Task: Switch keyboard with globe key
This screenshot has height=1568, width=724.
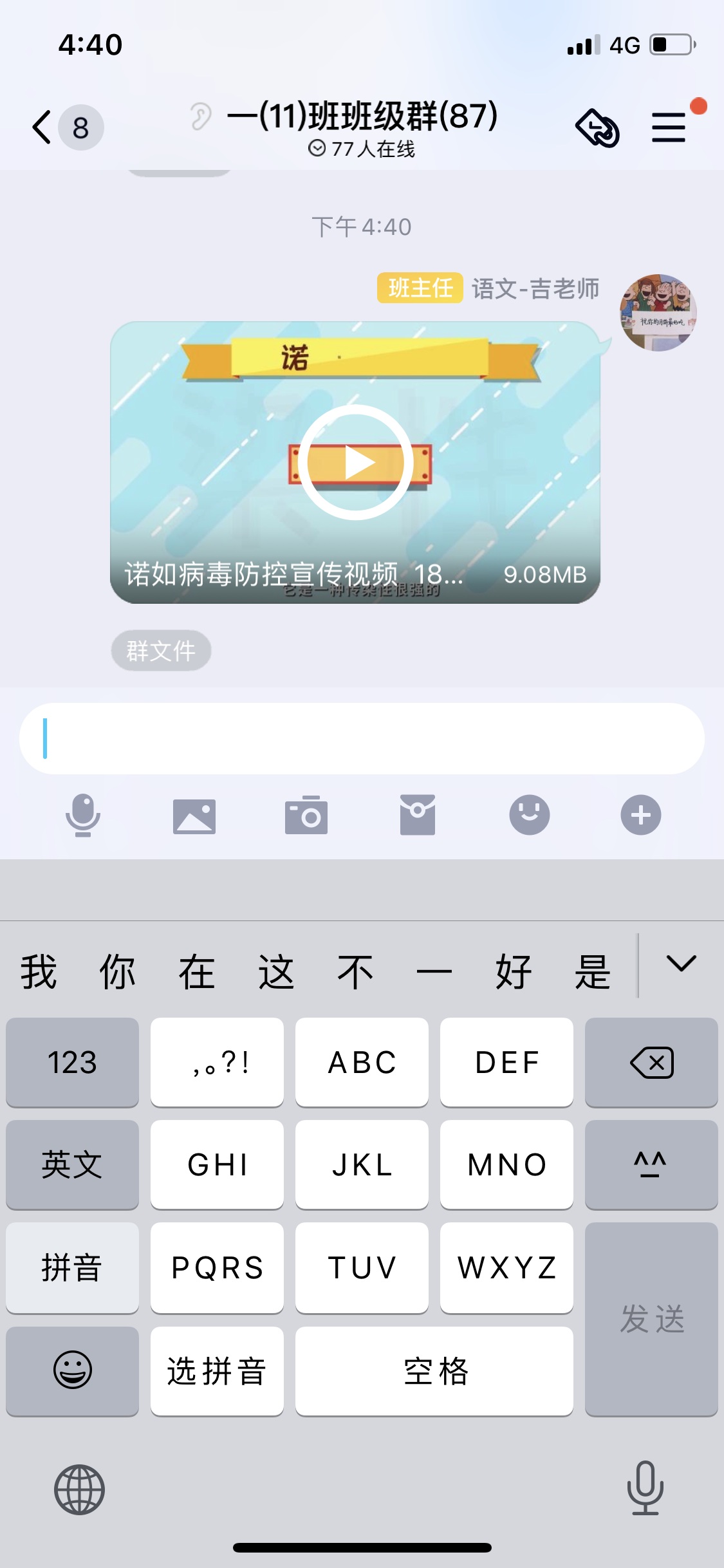Action: pyautogui.click(x=79, y=1489)
